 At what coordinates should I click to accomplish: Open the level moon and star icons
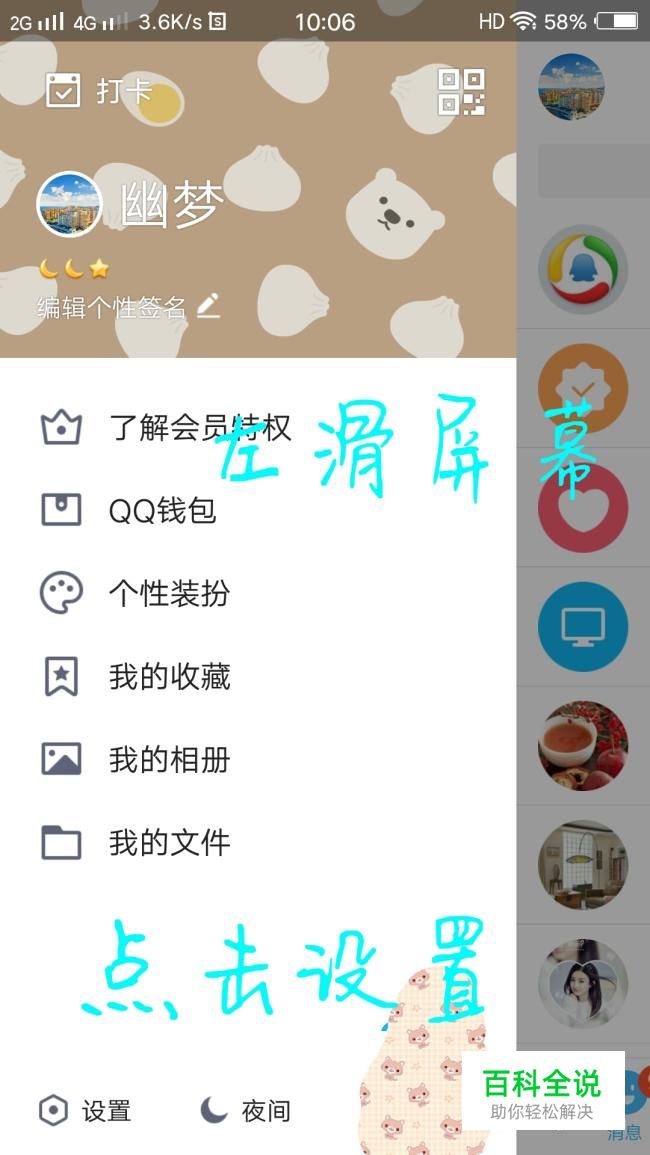coord(73,268)
